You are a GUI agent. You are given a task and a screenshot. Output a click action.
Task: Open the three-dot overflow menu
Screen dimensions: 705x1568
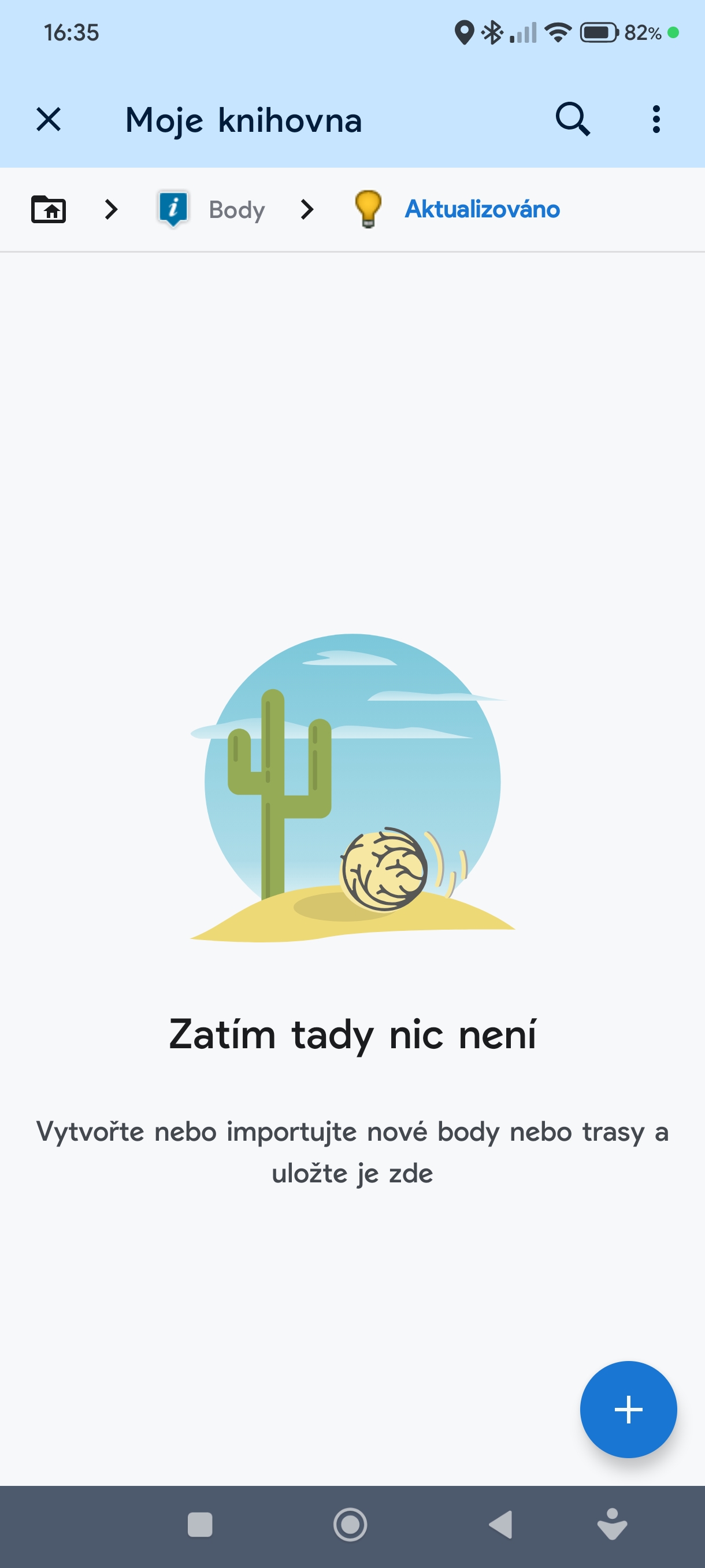pos(656,119)
